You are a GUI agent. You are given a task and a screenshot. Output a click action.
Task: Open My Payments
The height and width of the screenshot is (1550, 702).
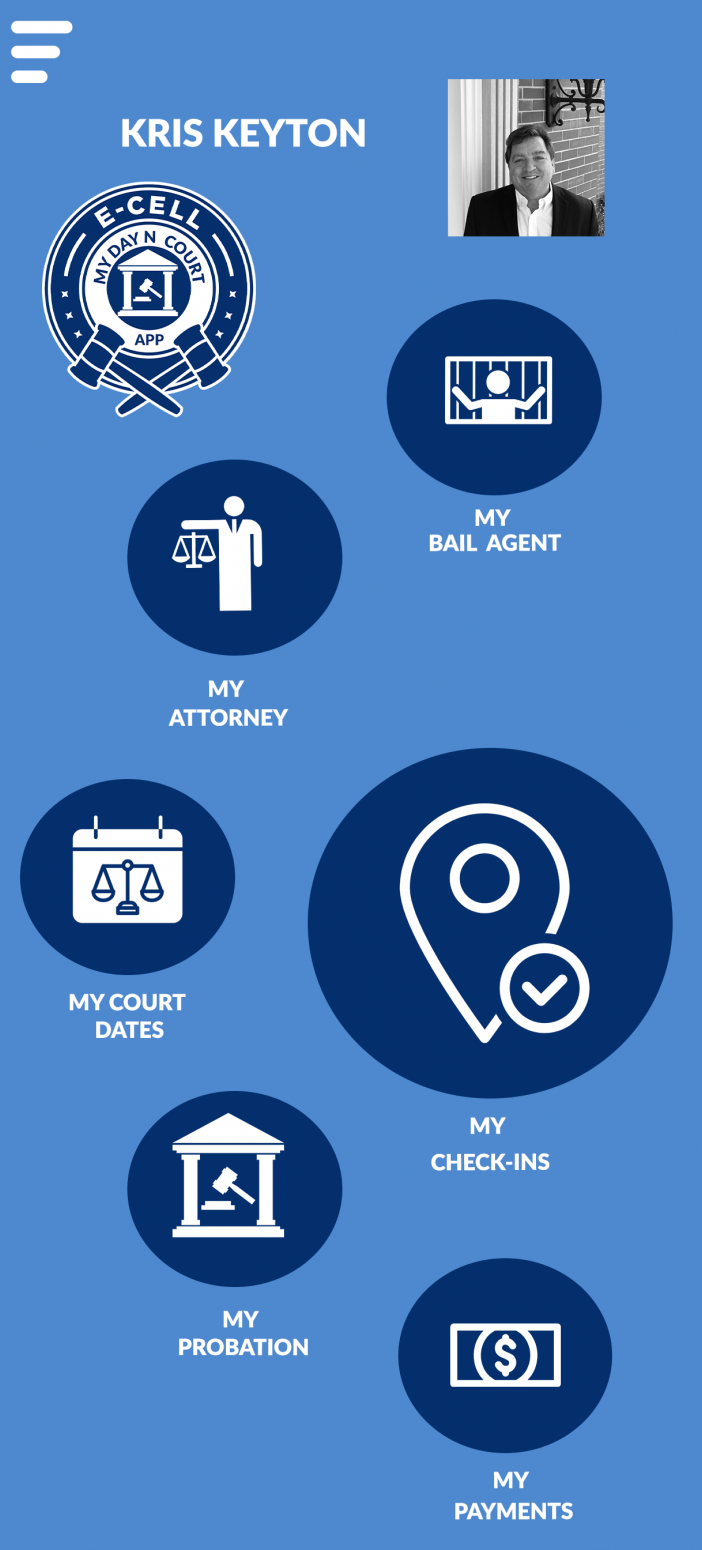tap(505, 1355)
